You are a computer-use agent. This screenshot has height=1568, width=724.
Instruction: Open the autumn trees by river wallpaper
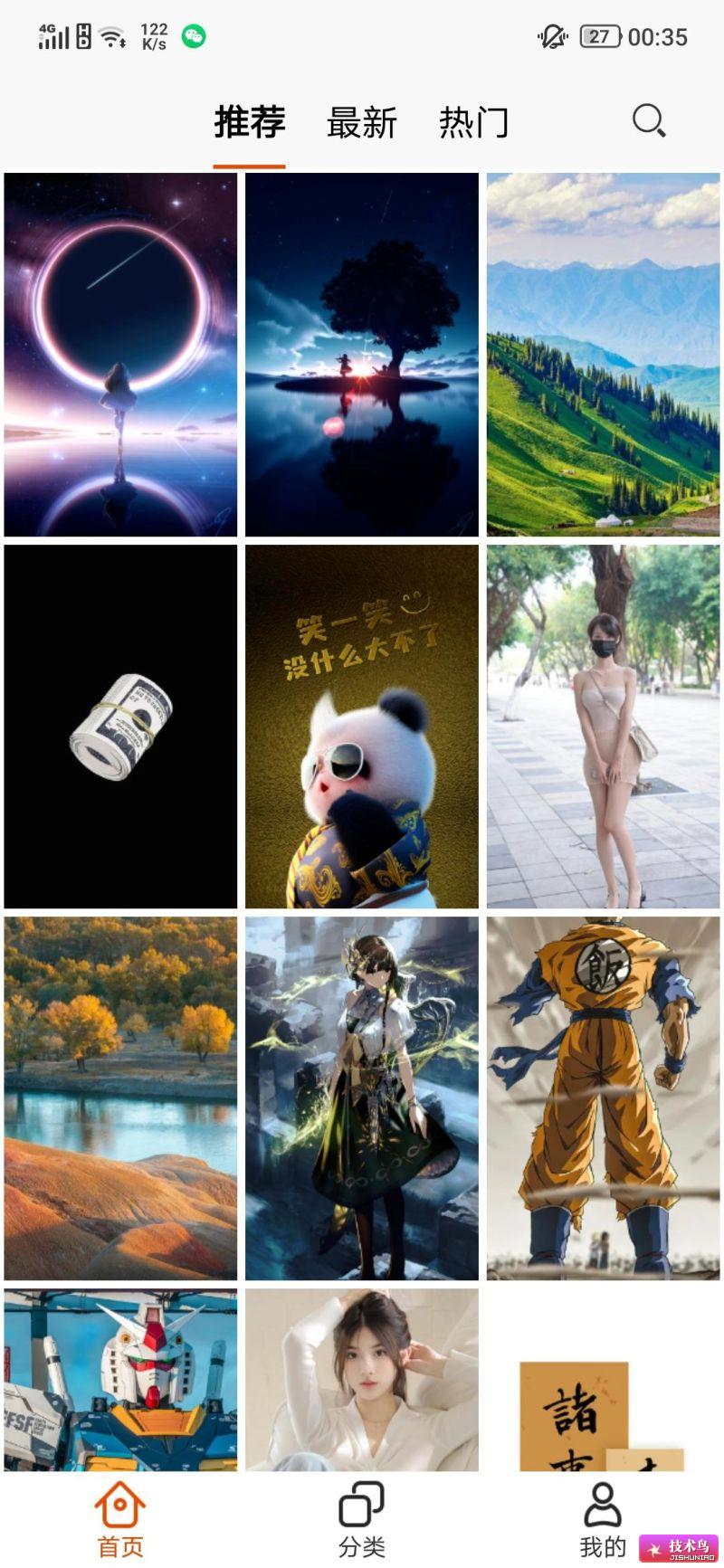point(120,1098)
